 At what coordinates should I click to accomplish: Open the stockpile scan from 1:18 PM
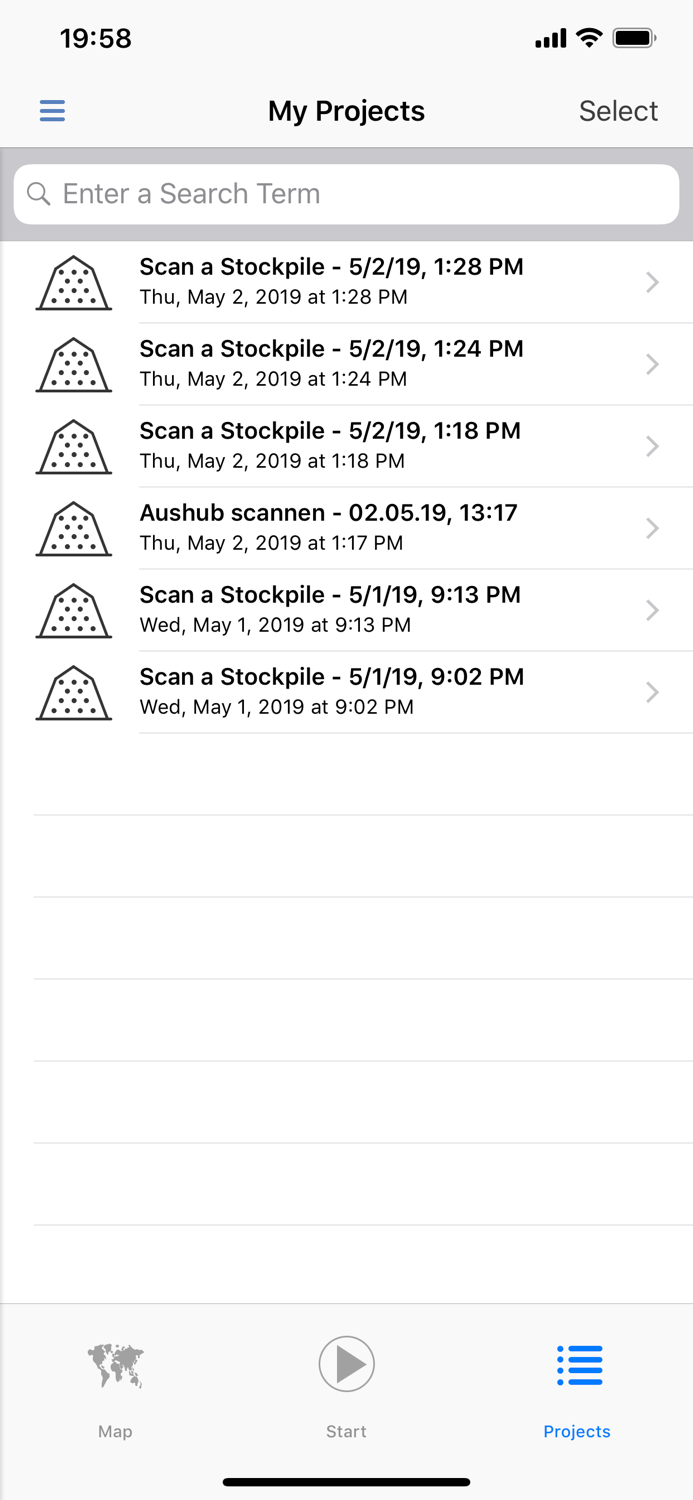346,446
